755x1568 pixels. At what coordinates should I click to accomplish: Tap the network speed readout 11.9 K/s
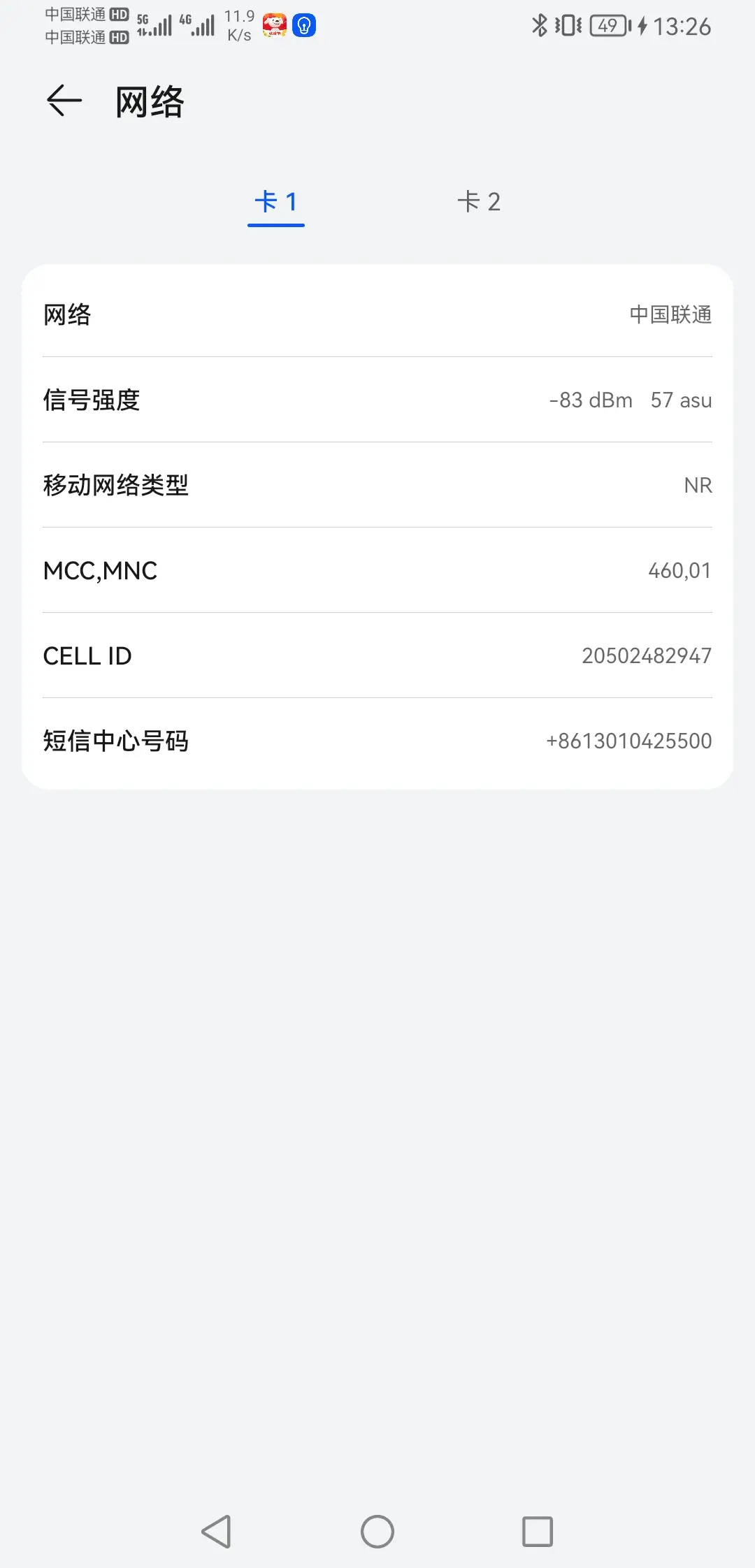pos(239,27)
